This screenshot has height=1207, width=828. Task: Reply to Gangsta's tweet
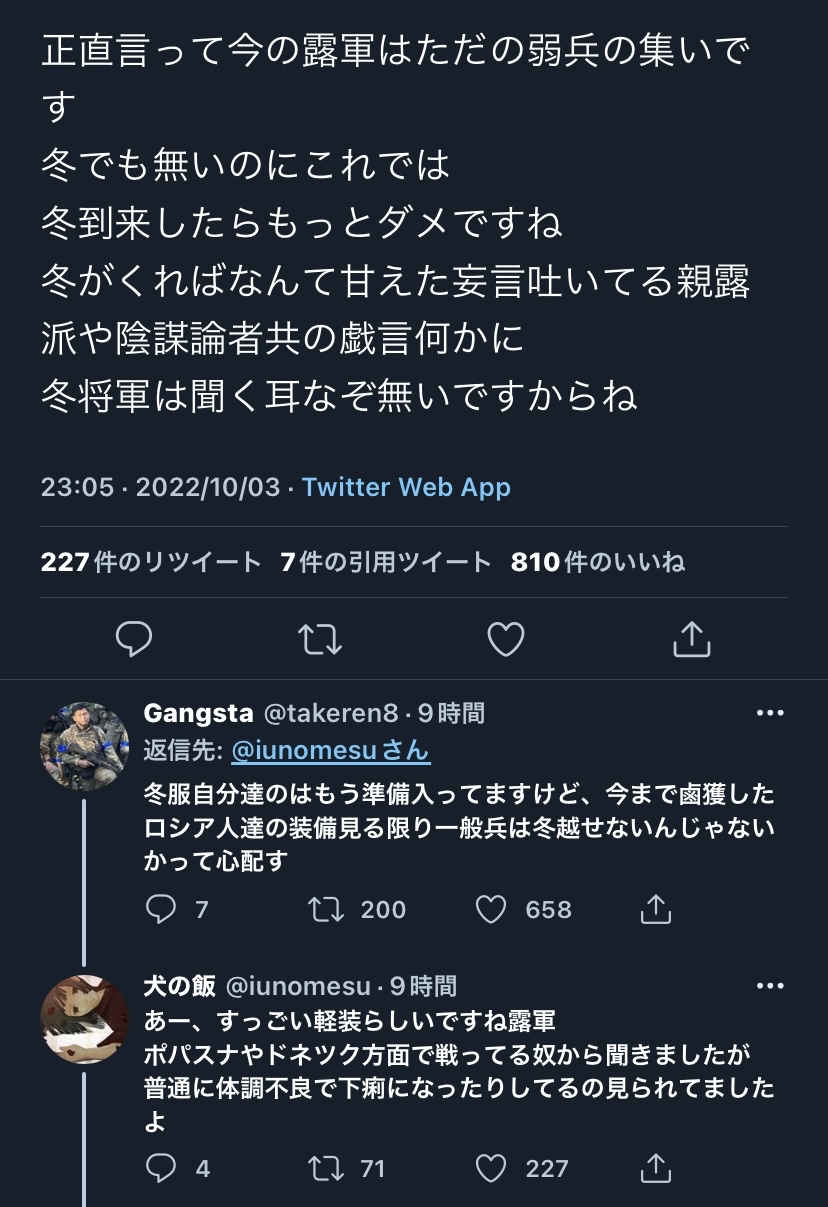point(160,909)
